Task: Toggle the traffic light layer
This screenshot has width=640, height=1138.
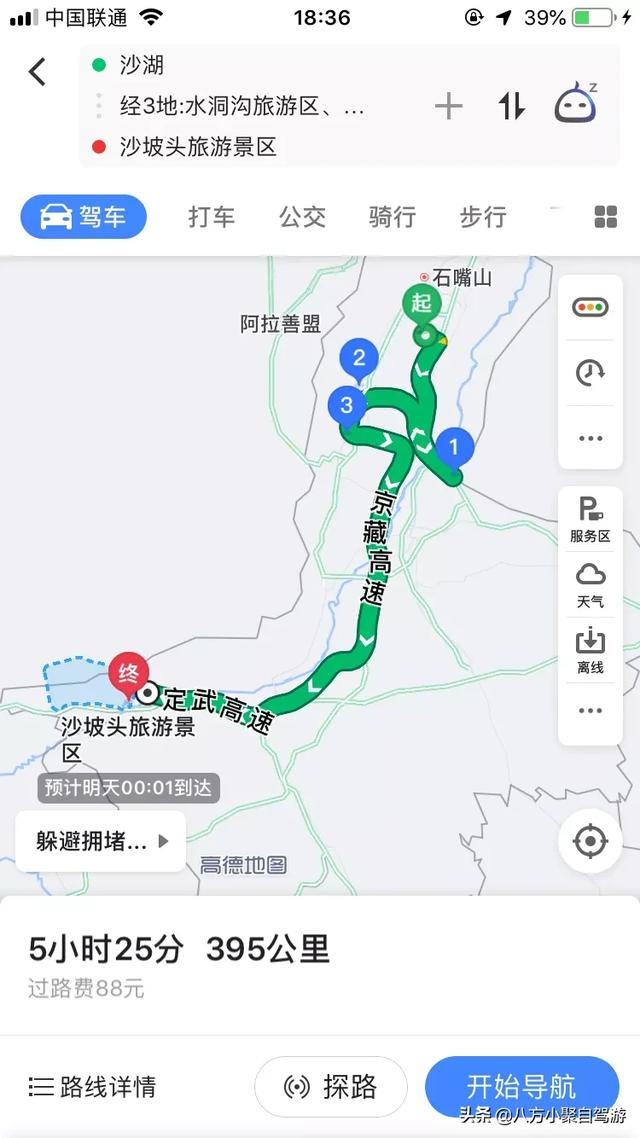Action: click(590, 308)
